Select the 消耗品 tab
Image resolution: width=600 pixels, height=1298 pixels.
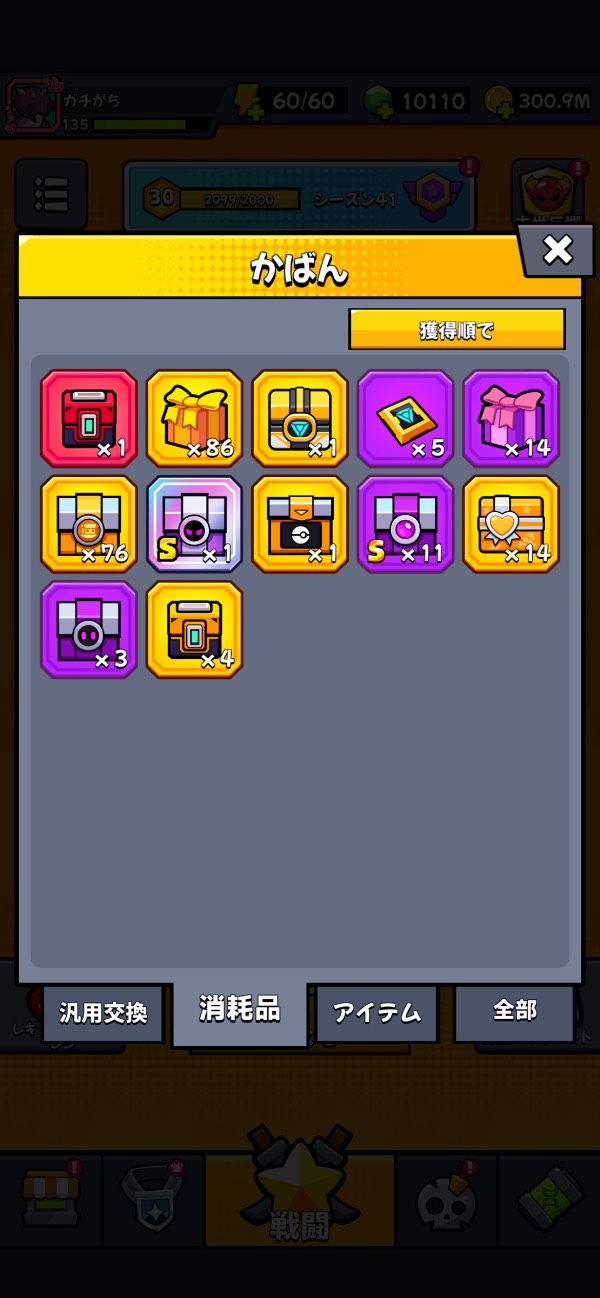[240, 1010]
